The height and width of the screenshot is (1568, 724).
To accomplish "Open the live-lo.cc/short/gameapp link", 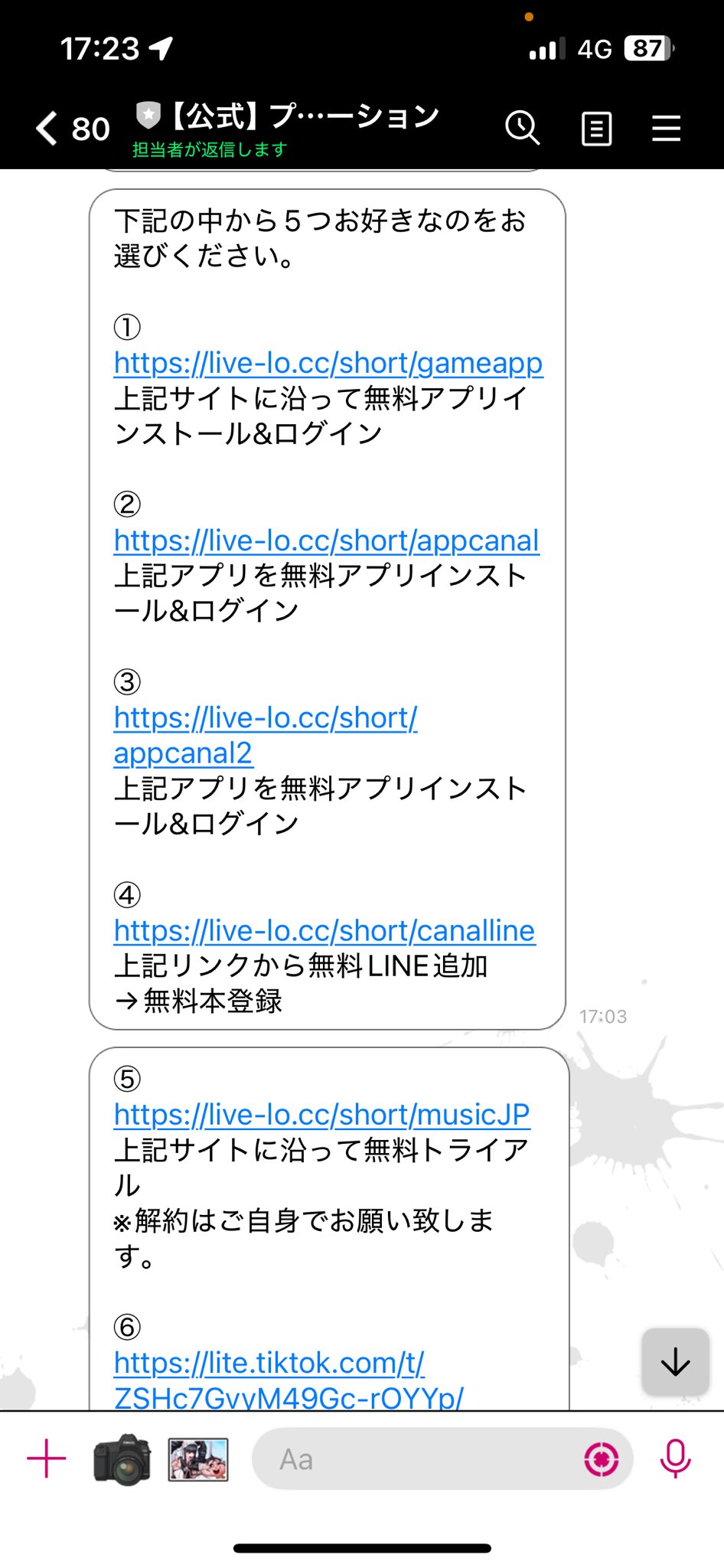I will click(328, 363).
